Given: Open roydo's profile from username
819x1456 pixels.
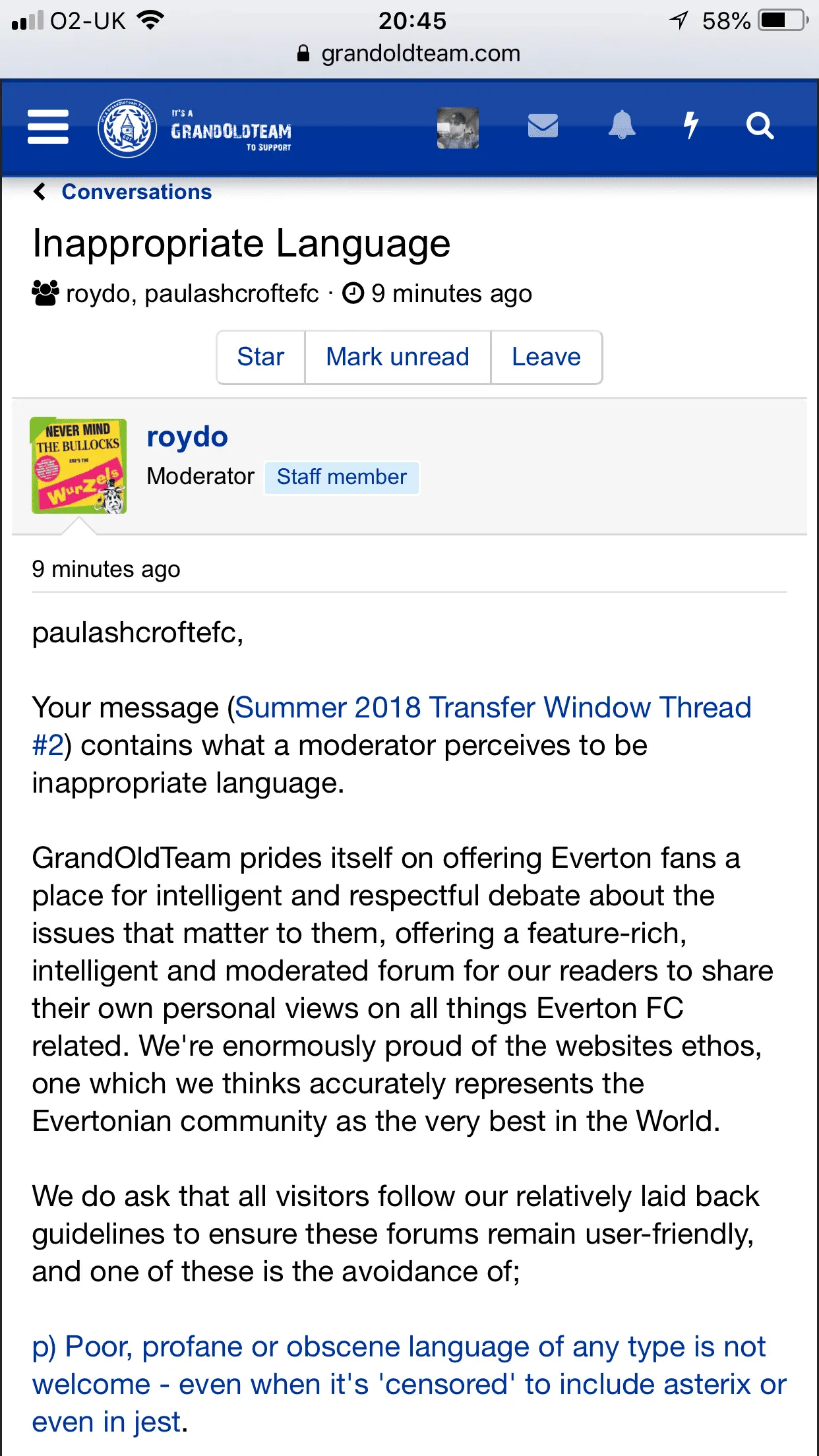Looking at the screenshot, I should [x=187, y=437].
